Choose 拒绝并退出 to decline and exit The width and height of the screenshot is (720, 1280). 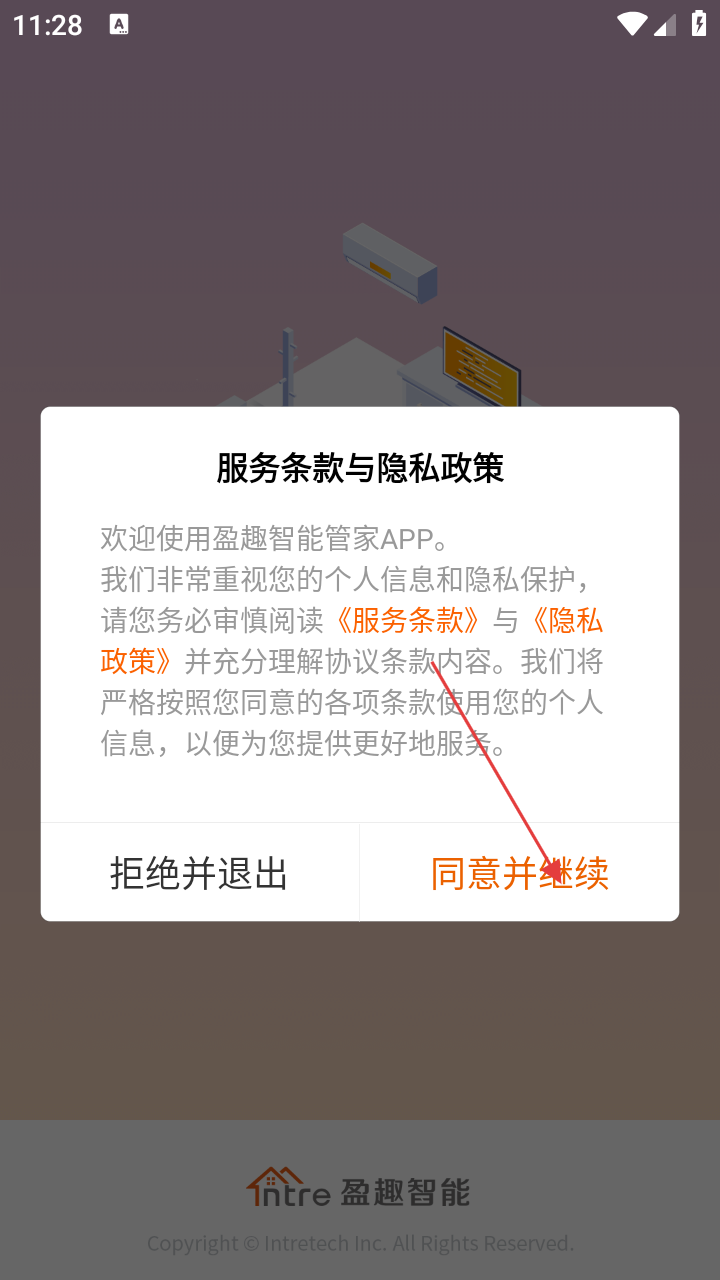coord(199,873)
